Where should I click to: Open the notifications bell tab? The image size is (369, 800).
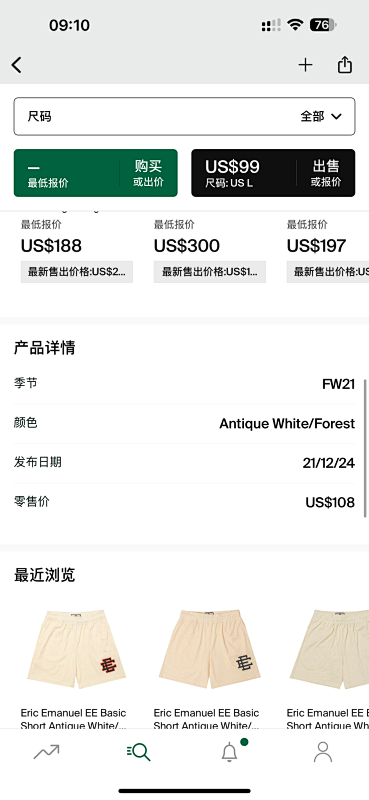[231, 751]
